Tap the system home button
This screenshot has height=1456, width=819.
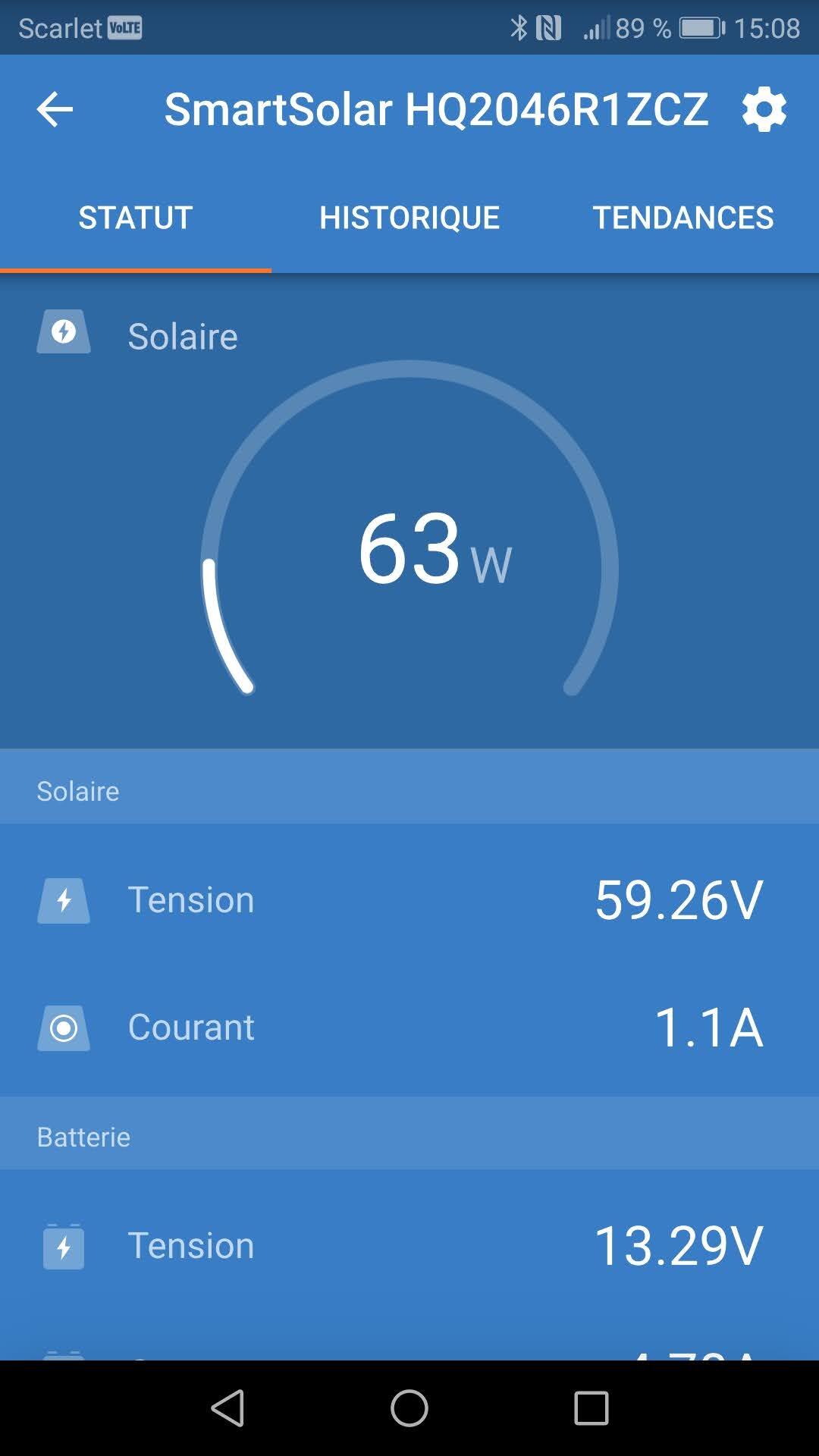(x=409, y=1408)
